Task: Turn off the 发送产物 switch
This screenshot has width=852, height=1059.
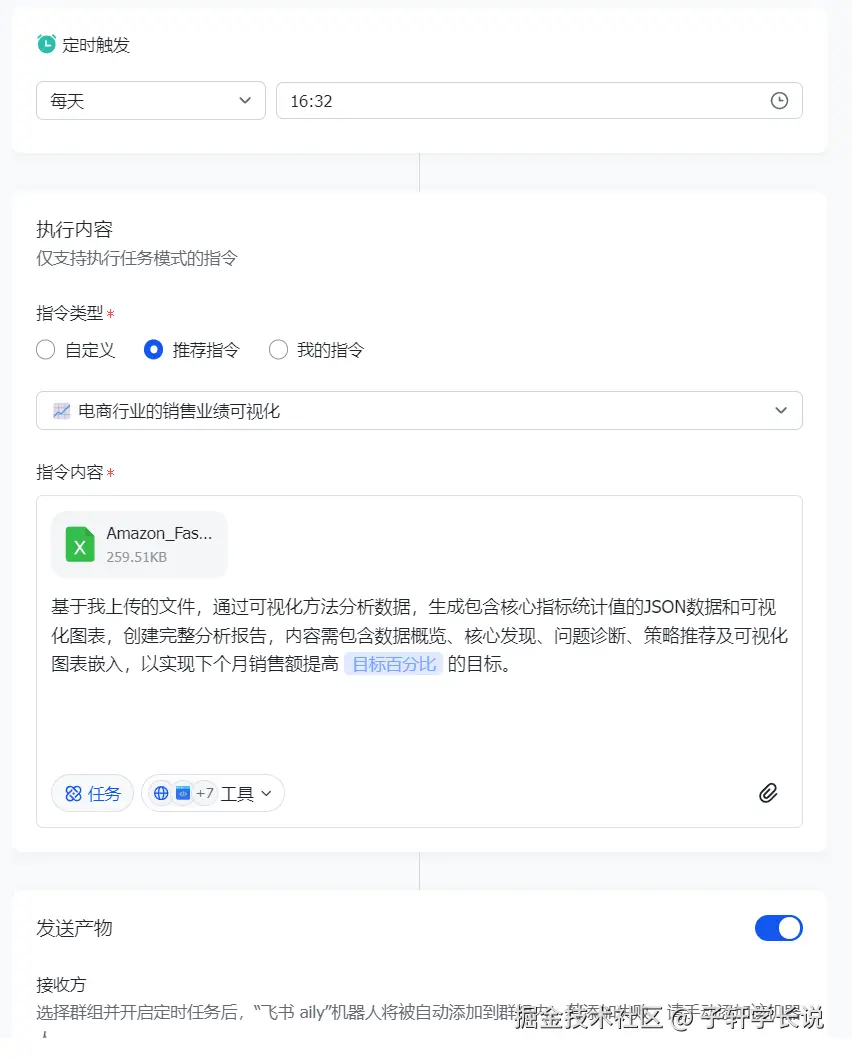Action: 778,928
